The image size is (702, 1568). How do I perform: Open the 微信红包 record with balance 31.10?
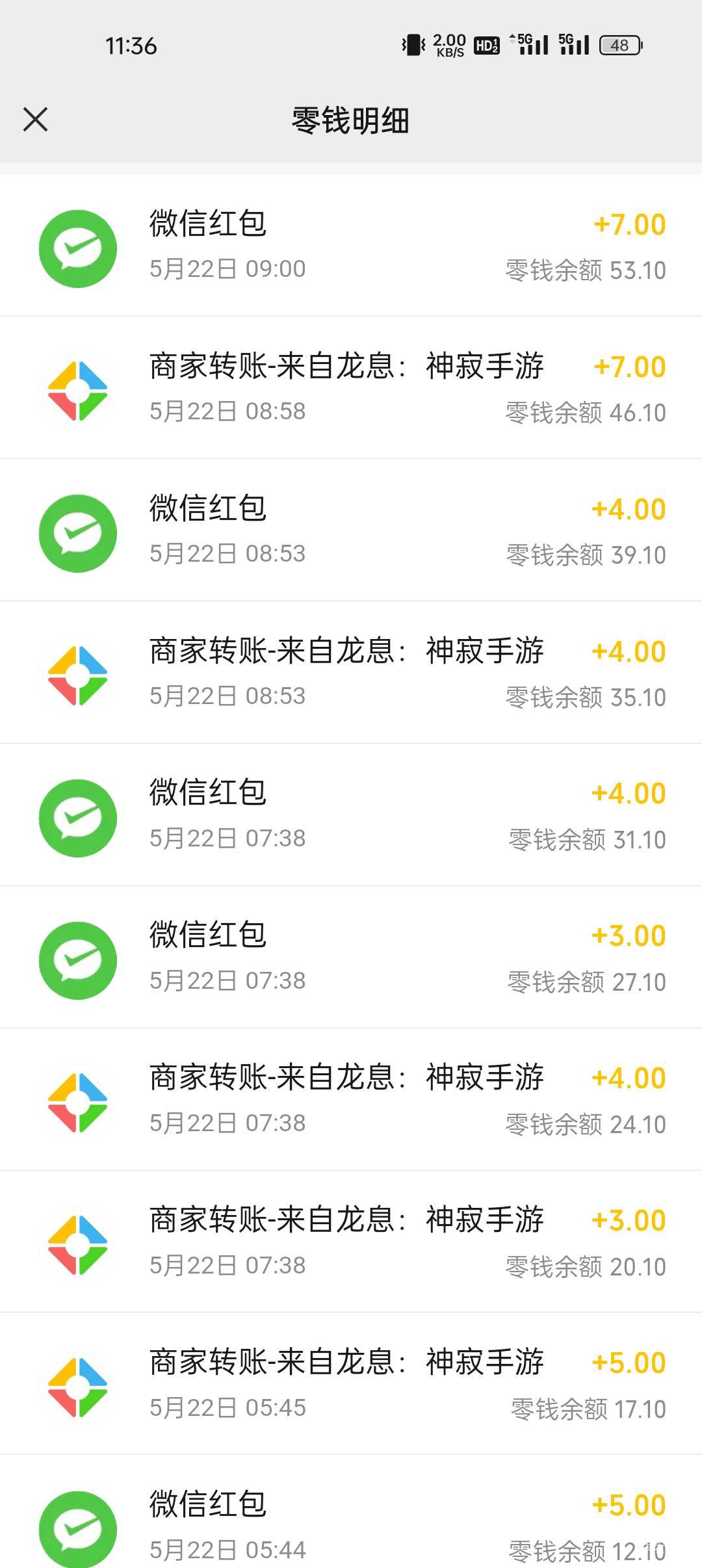pos(351,815)
